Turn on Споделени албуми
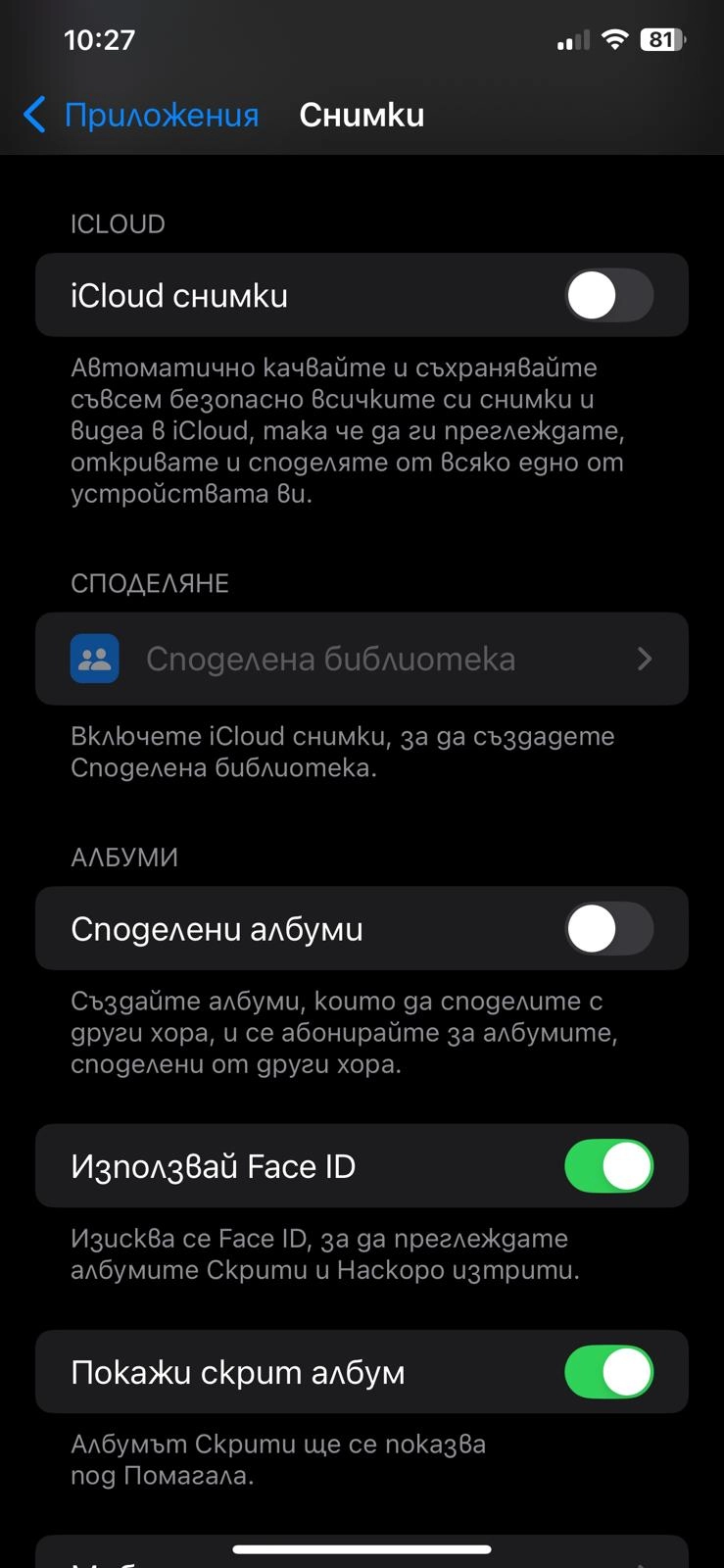The width and height of the screenshot is (724, 1568). (608, 928)
